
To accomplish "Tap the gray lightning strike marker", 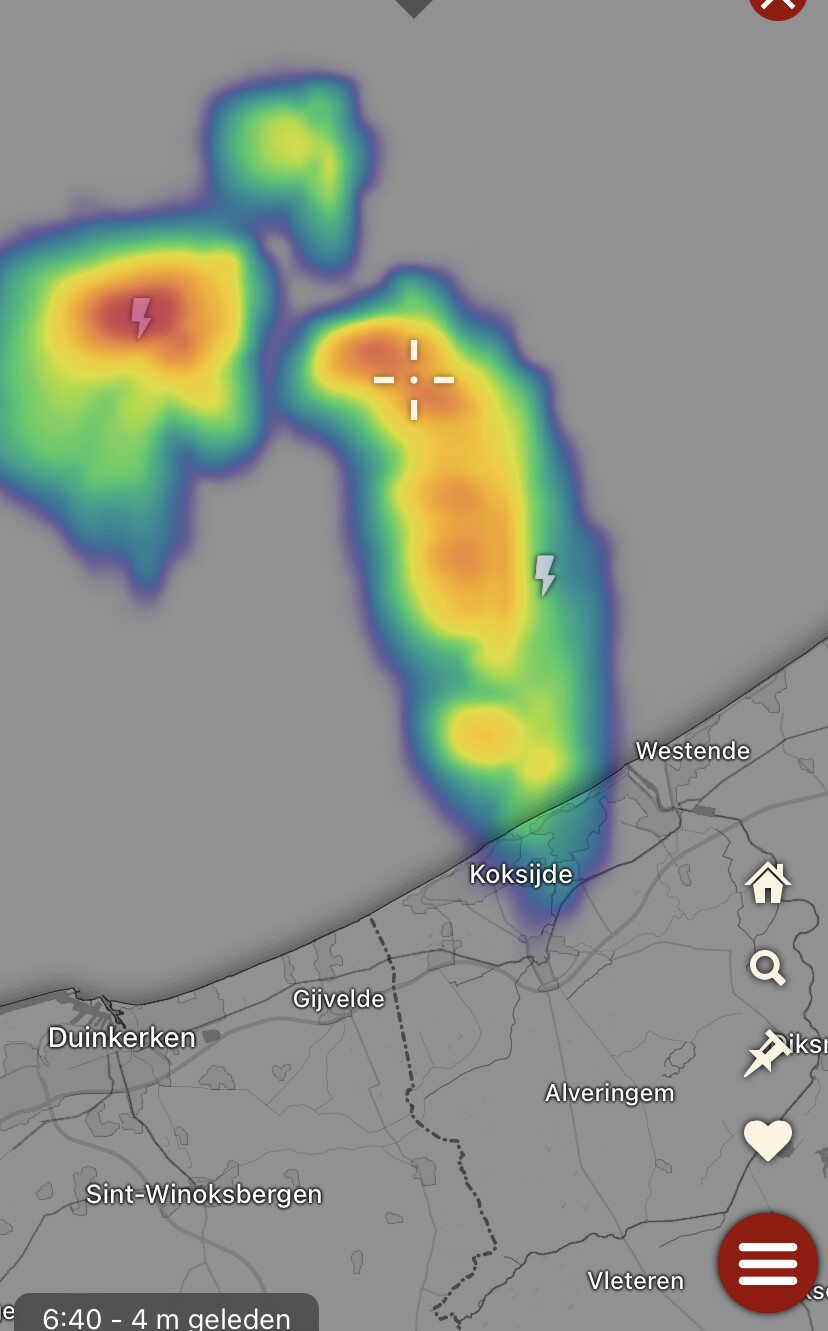I will [x=544, y=575].
